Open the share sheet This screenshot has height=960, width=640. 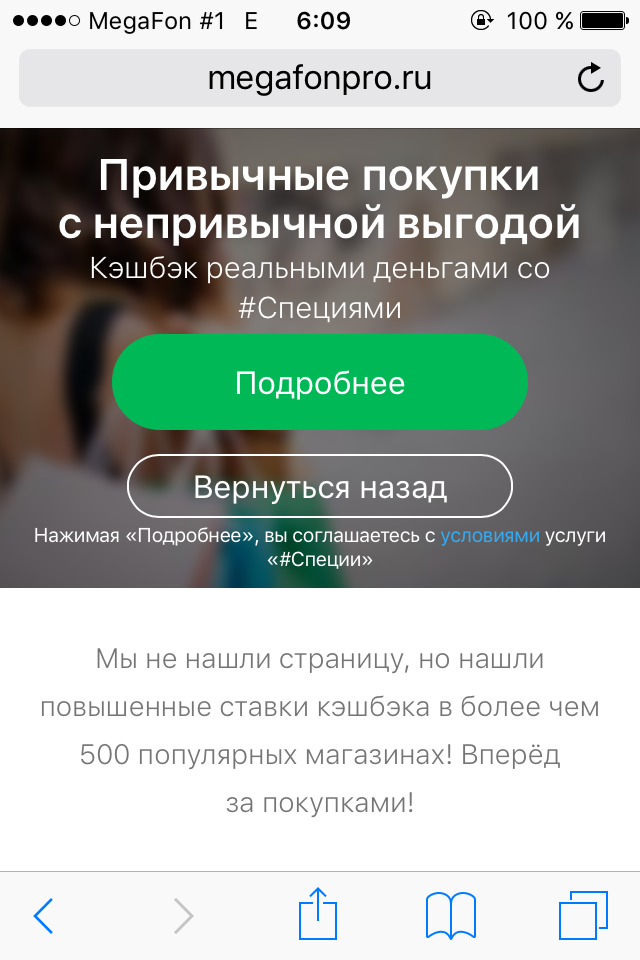319,914
